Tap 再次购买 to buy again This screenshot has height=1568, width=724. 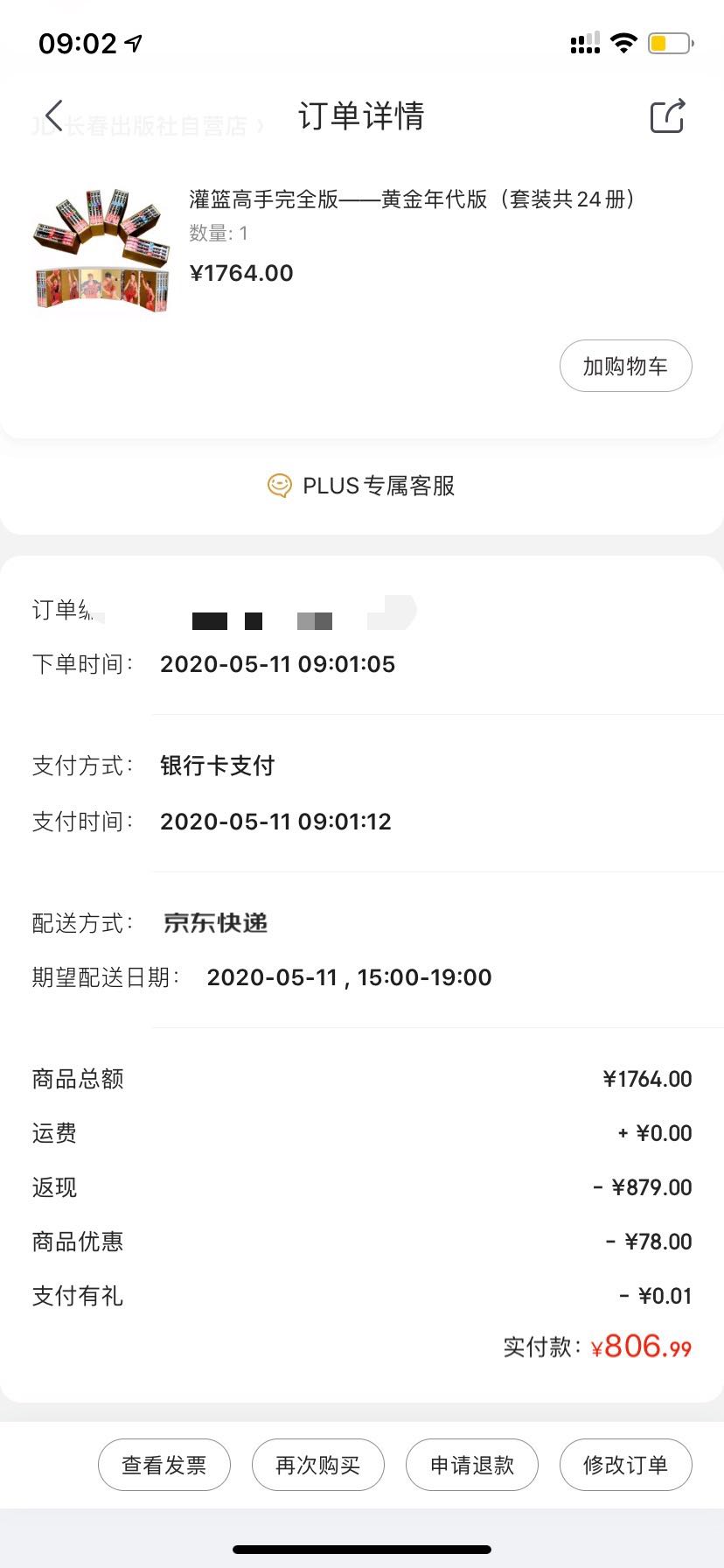(318, 1464)
